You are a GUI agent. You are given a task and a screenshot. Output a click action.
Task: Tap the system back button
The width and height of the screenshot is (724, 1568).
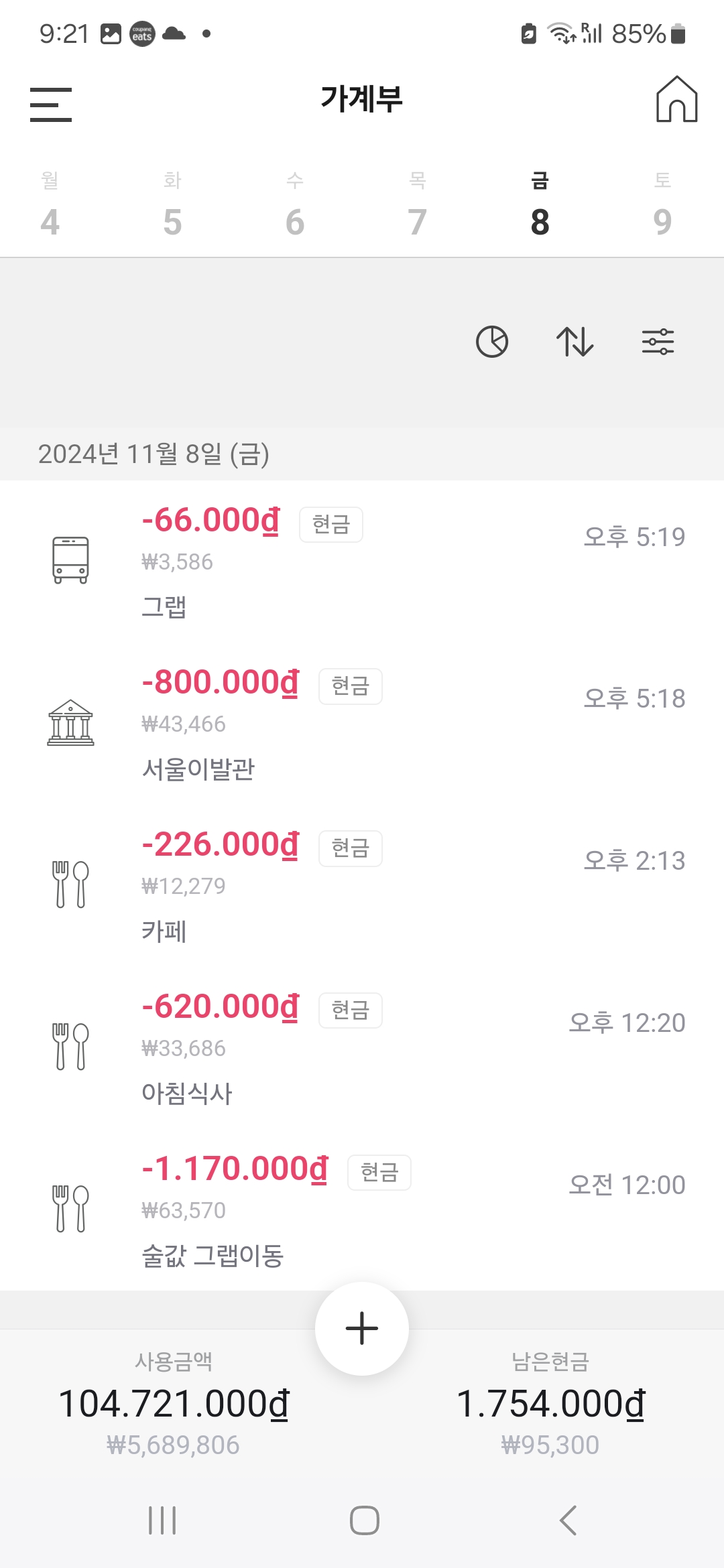pyautogui.click(x=568, y=1520)
